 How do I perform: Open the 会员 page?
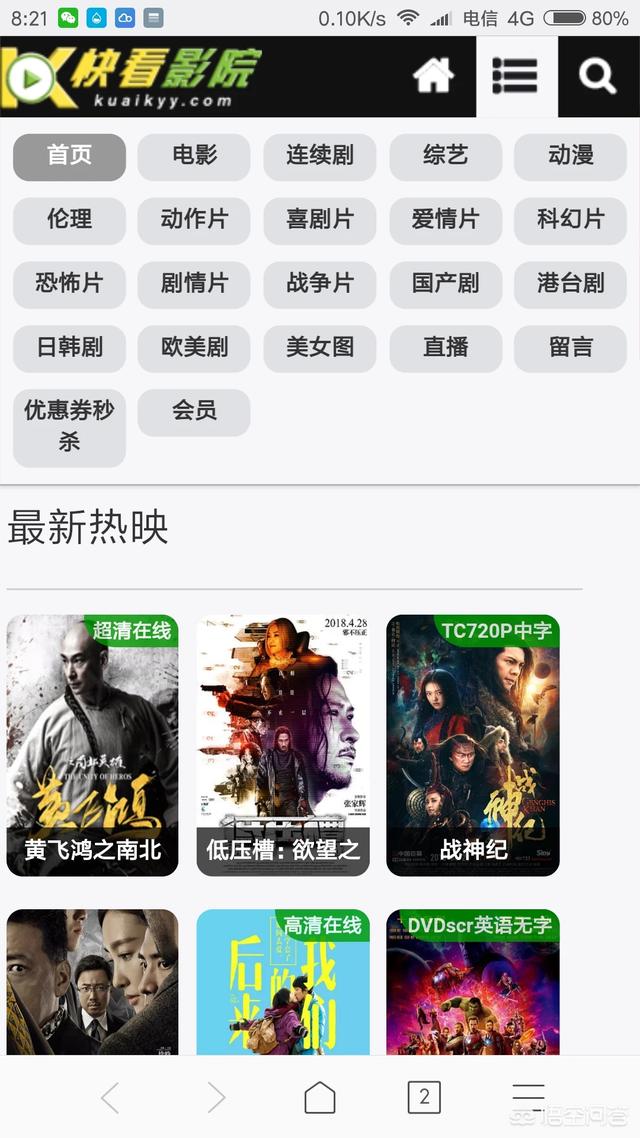[x=194, y=411]
